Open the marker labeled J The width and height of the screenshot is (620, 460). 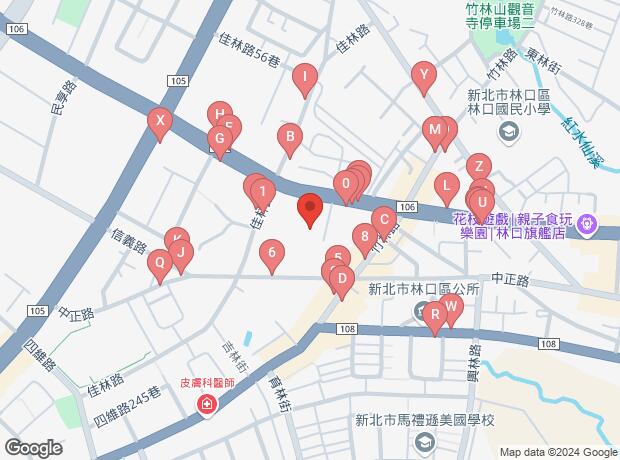[x=180, y=253]
